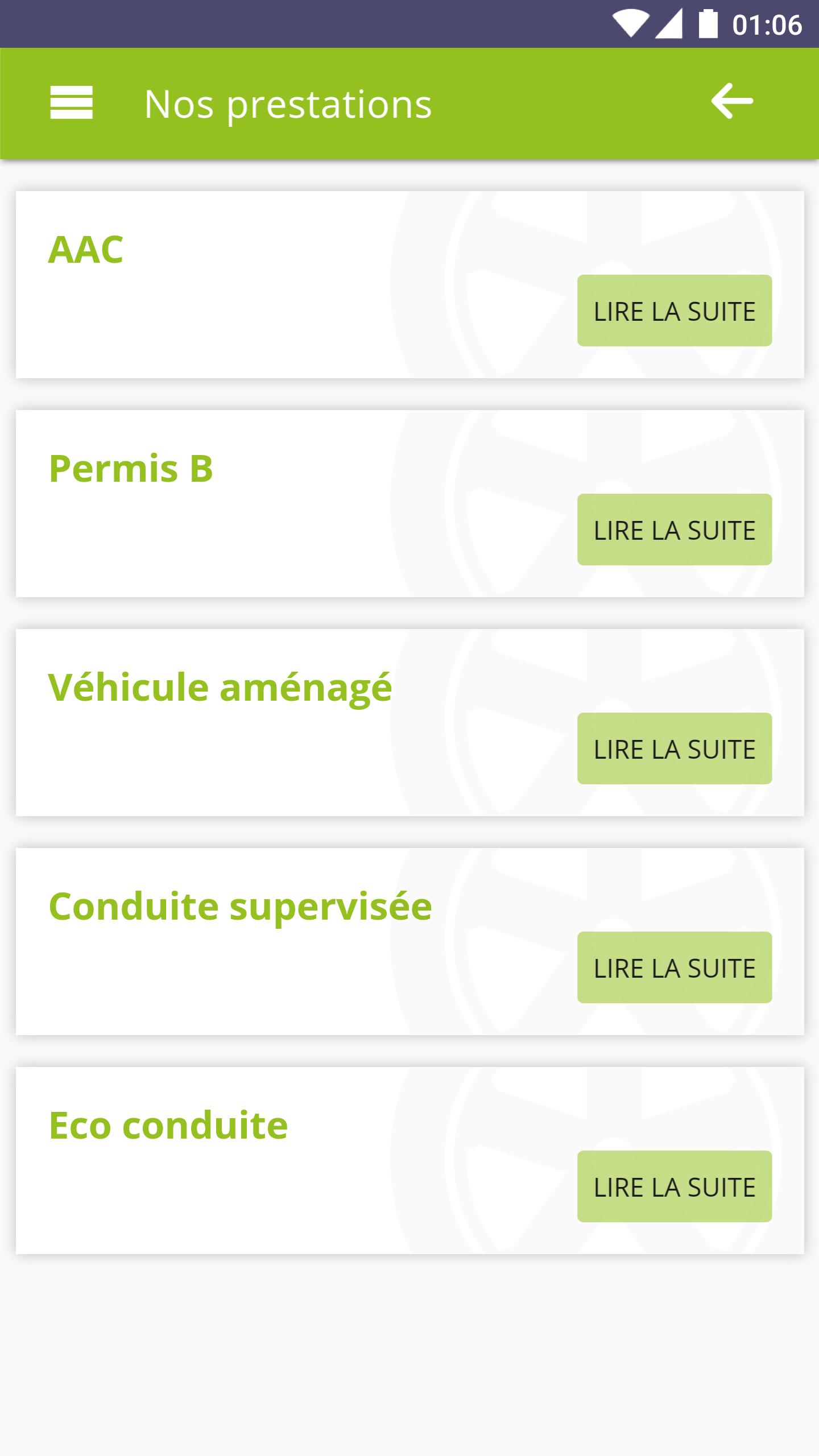Open AAC details with Lire la suite

[675, 311]
